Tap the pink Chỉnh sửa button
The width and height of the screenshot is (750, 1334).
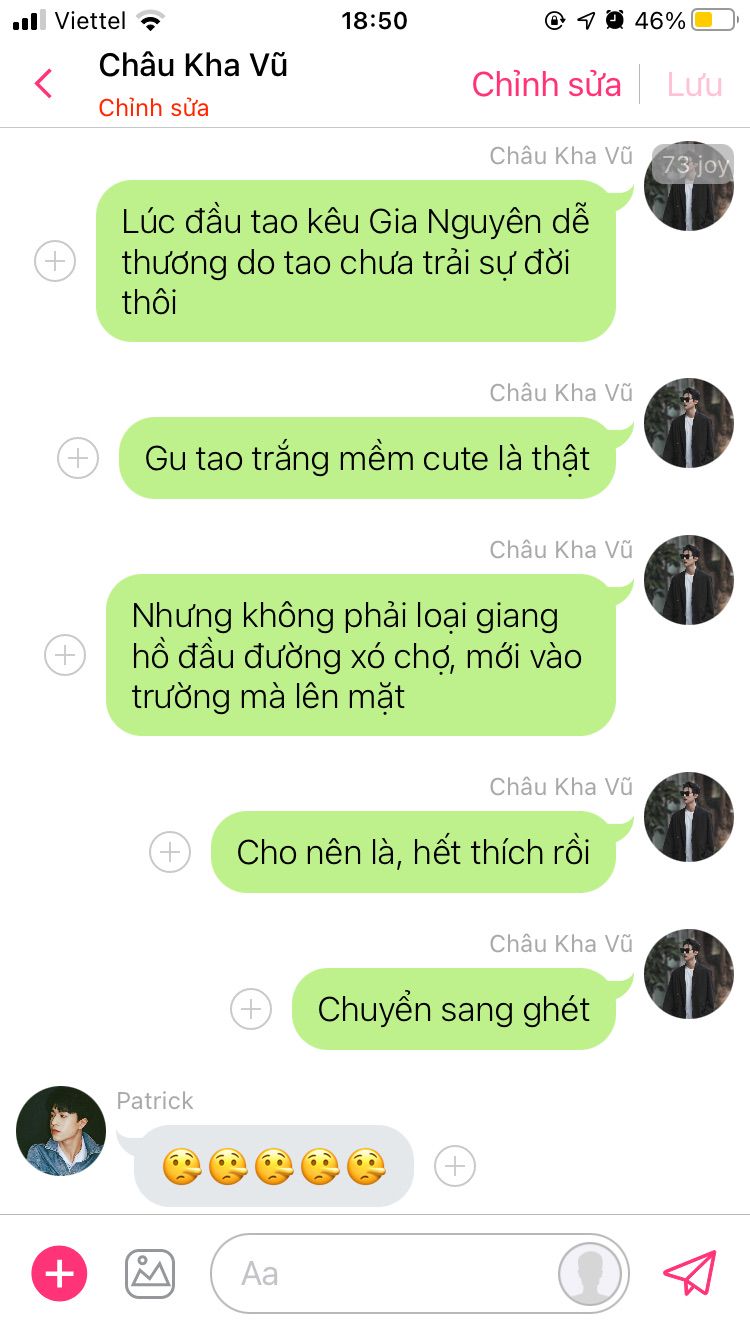546,84
